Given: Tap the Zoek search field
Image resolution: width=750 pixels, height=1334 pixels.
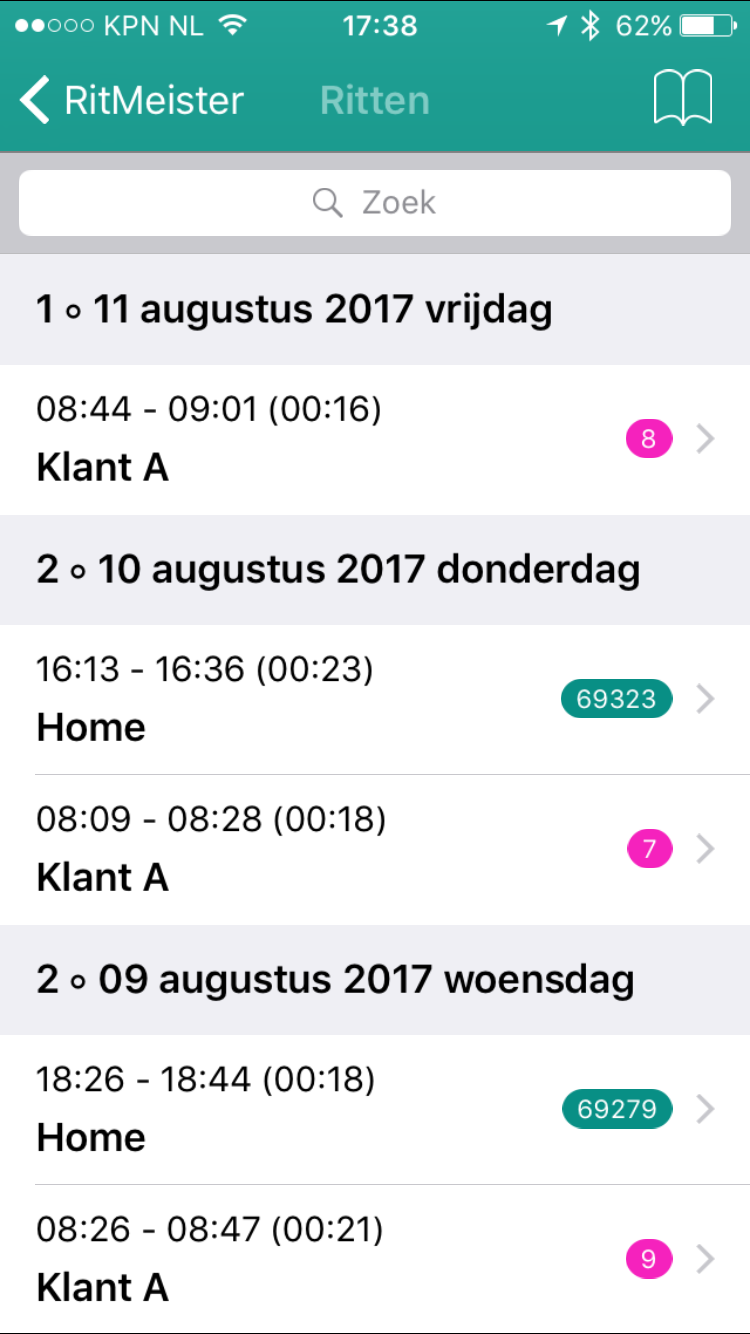Looking at the screenshot, I should pyautogui.click(x=375, y=203).
